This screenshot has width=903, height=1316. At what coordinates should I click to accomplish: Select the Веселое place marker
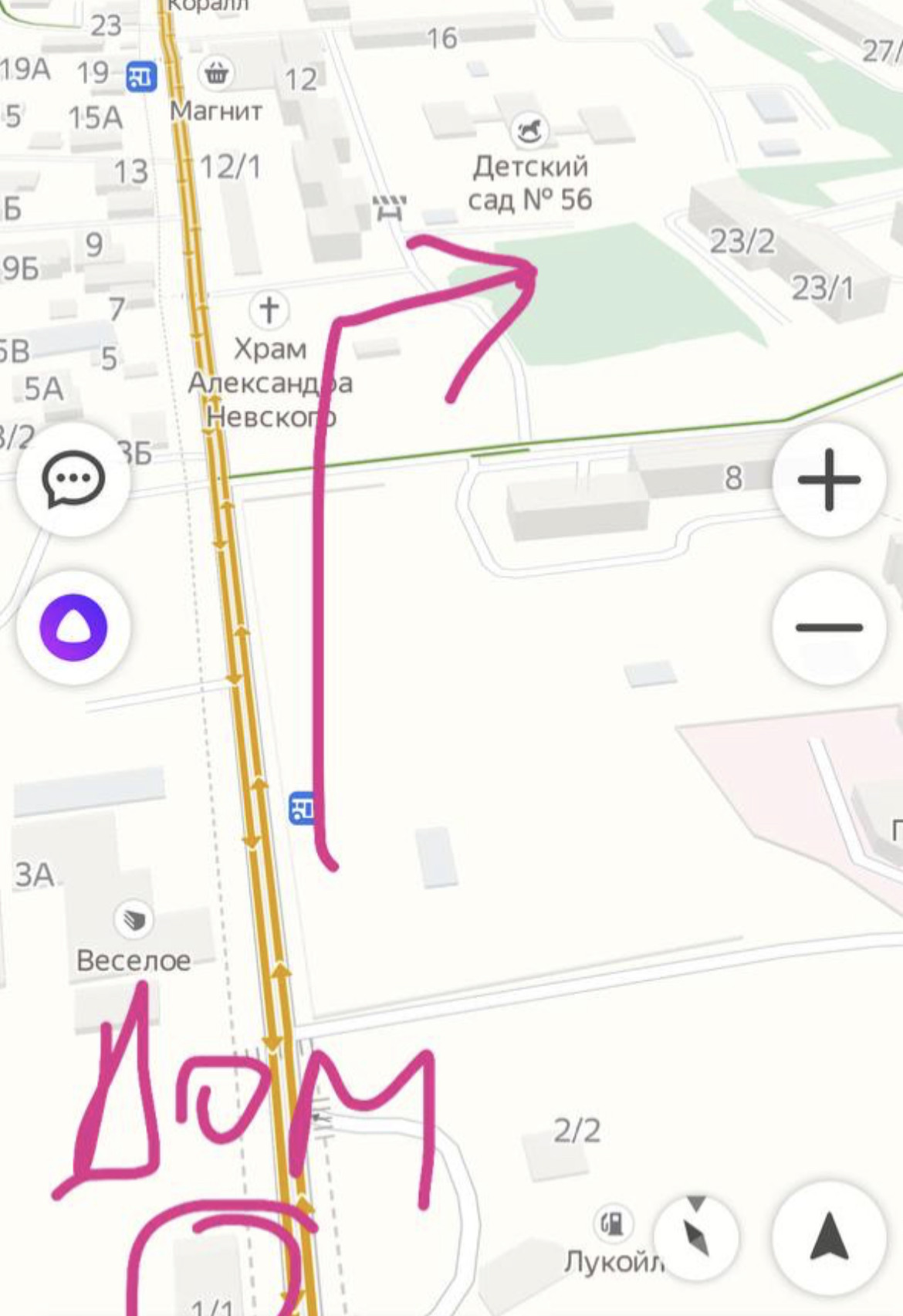tap(134, 920)
